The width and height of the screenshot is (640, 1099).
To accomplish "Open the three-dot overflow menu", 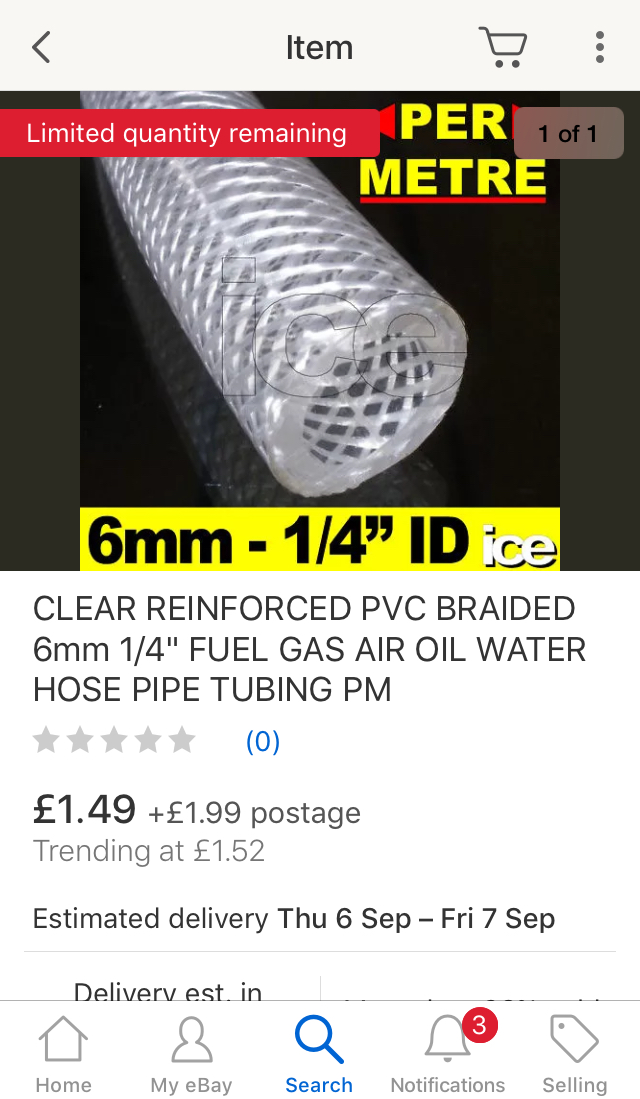I will click(x=599, y=47).
